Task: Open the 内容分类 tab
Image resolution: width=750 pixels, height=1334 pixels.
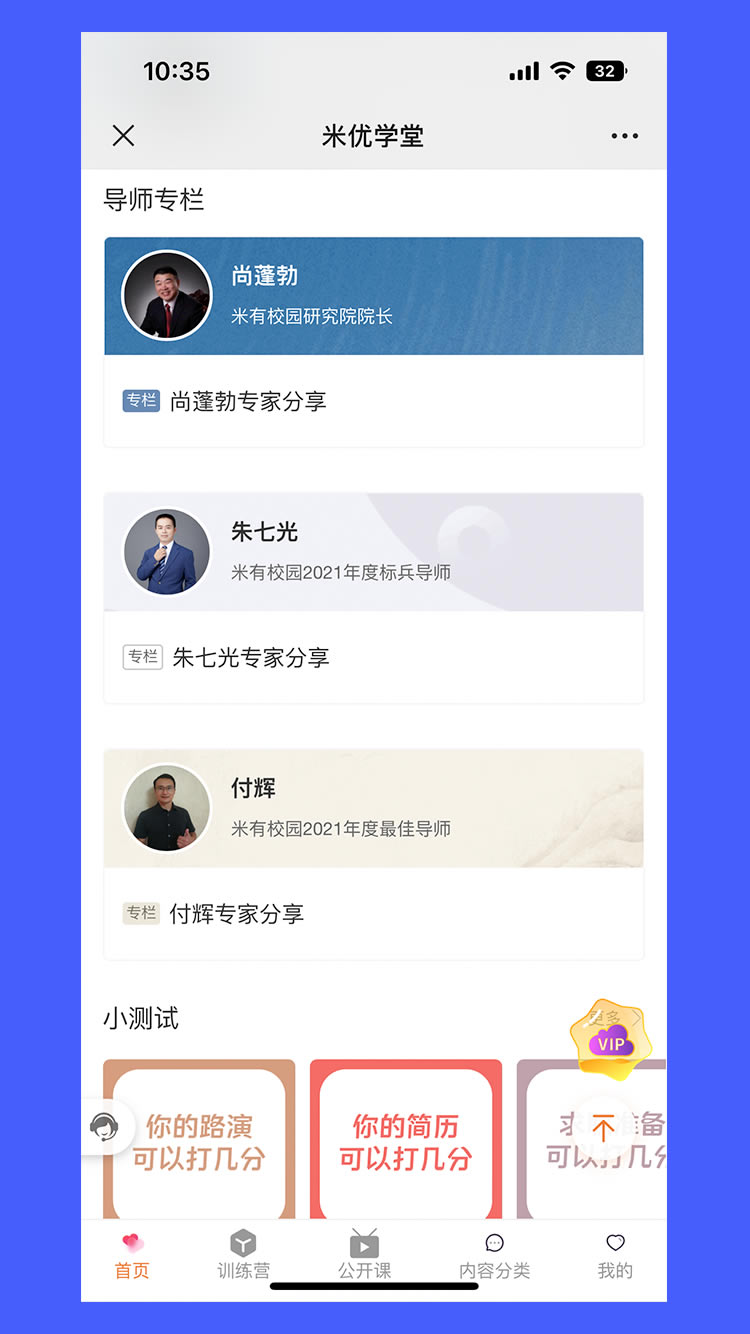Action: tap(494, 1256)
